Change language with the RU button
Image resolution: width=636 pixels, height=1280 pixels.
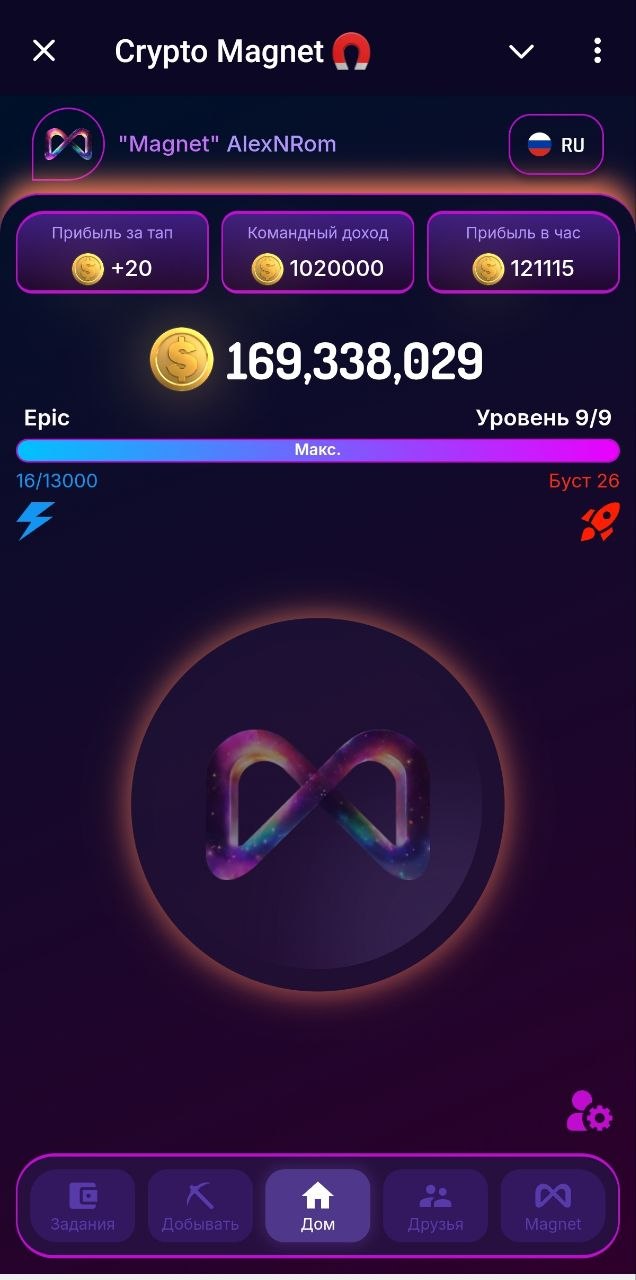pyautogui.click(x=556, y=145)
